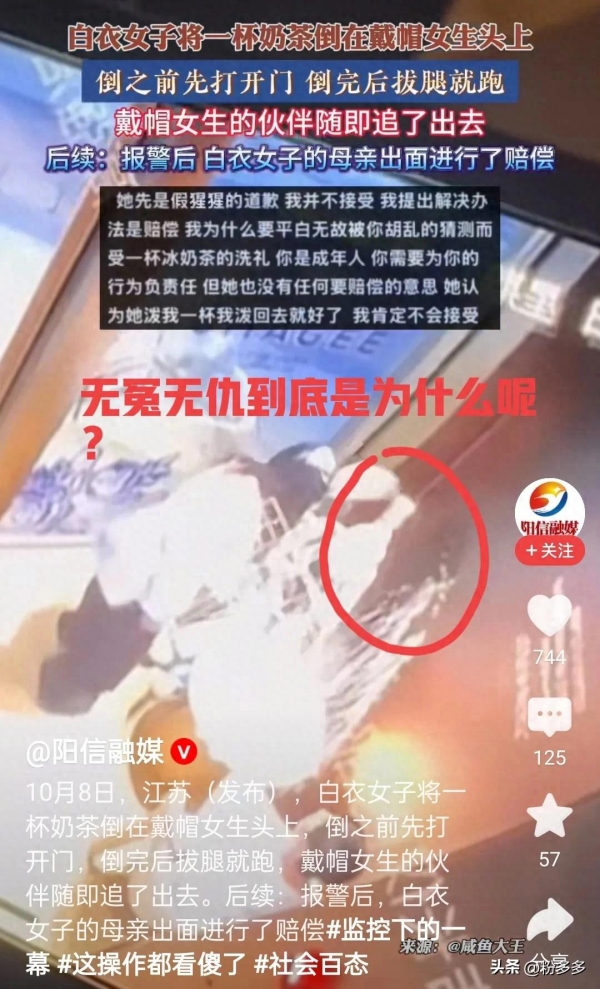
Task: Follow 阳信融媒 with the 关注 button
Action: [x=550, y=550]
